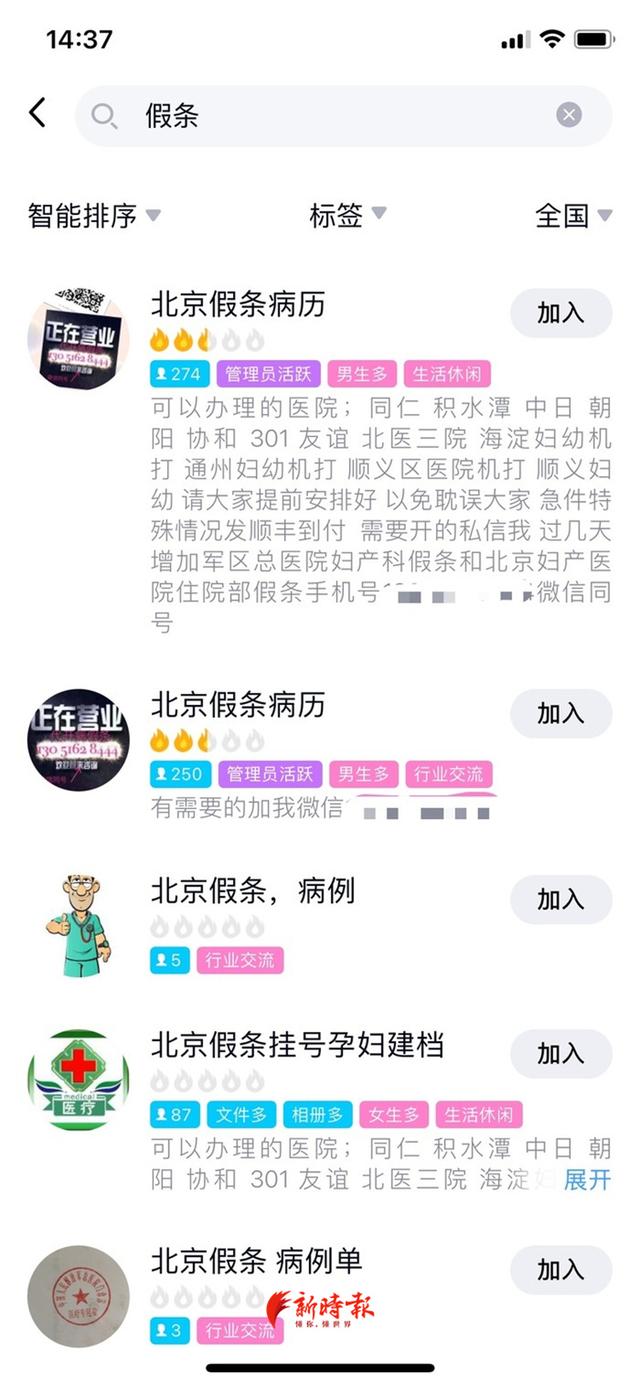Join the 北京假条挂号孕妇建档 group
This screenshot has width=640, height=1386.
tap(560, 1053)
